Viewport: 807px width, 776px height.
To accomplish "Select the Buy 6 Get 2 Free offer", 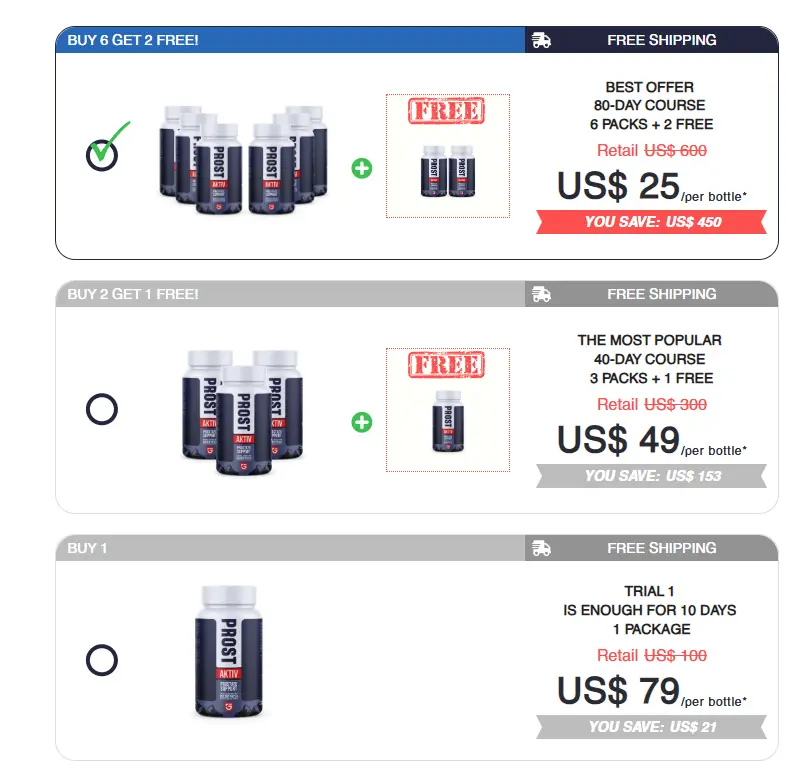I will [x=102, y=155].
